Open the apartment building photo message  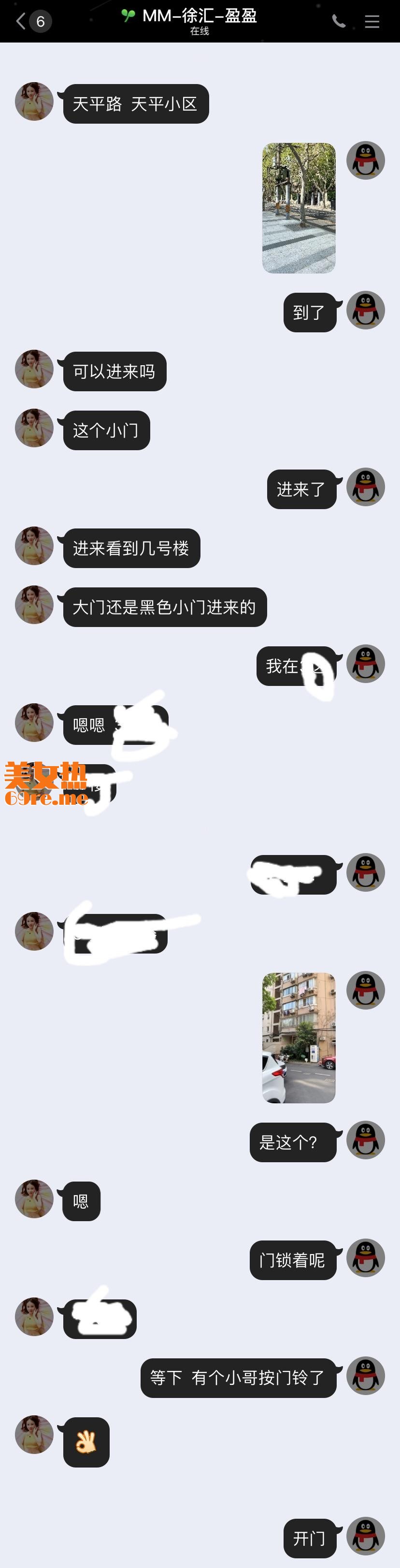coord(299,1037)
